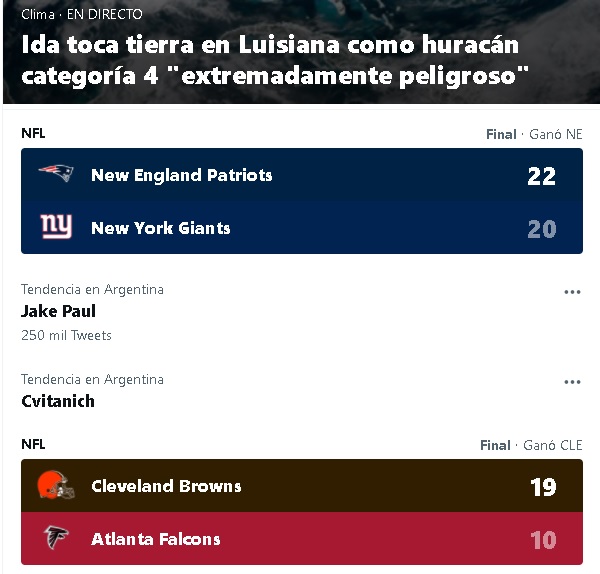This screenshot has width=600, height=574.
Task: Open more options for Jake Paul trend
Action: pos(572,292)
